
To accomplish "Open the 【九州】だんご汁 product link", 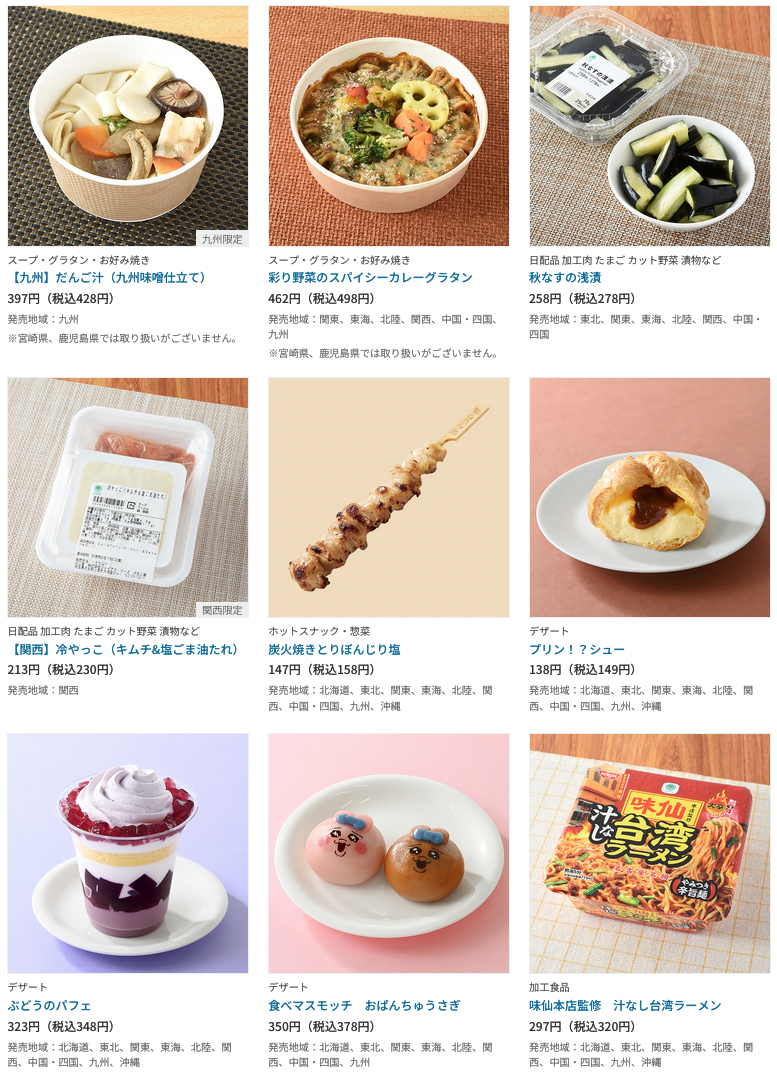I will point(108,278).
